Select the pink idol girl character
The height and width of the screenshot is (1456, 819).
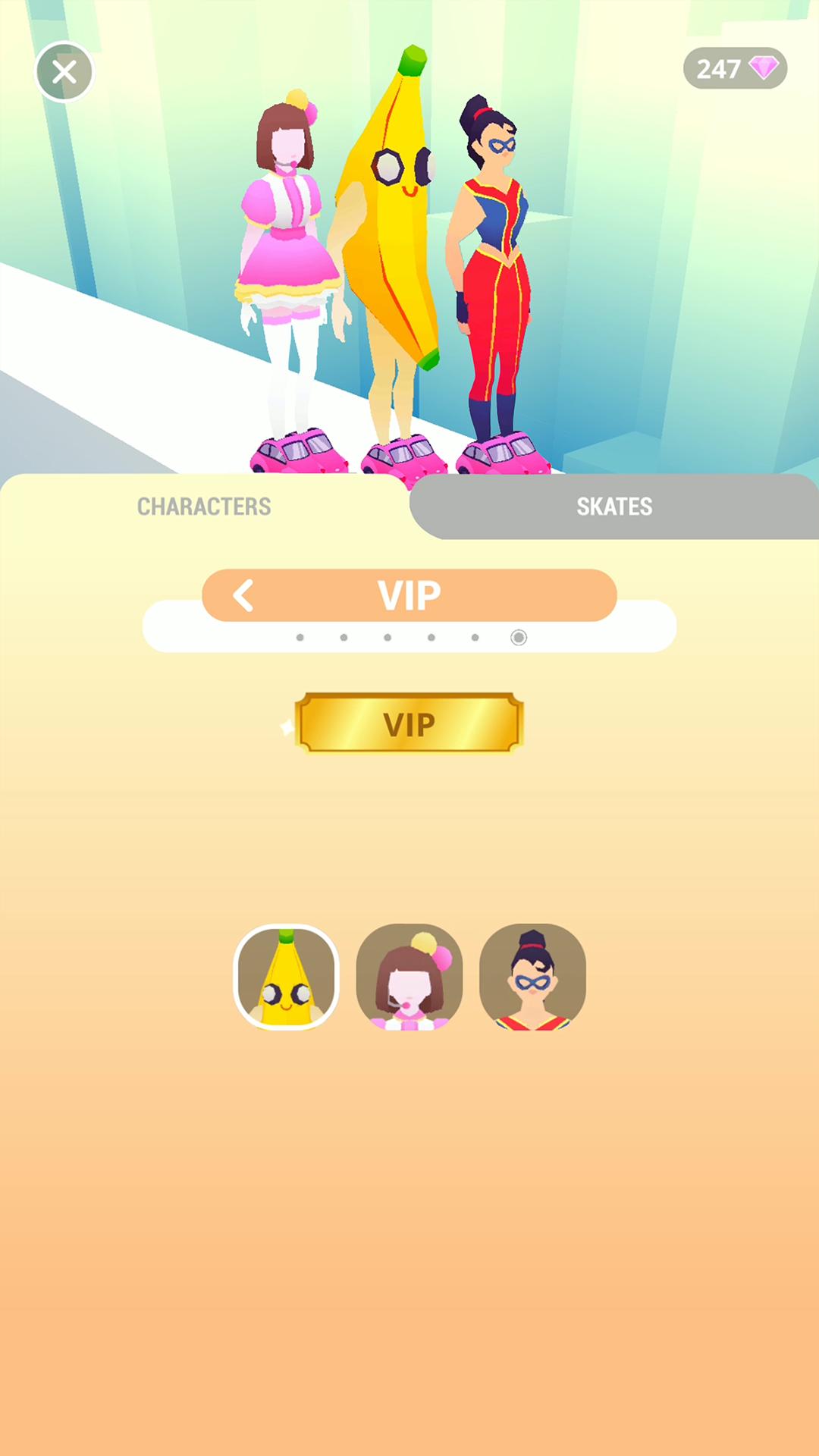coord(409,977)
